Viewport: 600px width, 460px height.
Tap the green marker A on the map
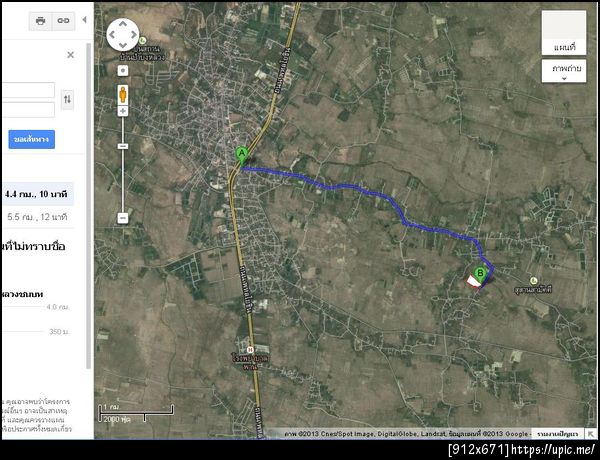[241, 156]
